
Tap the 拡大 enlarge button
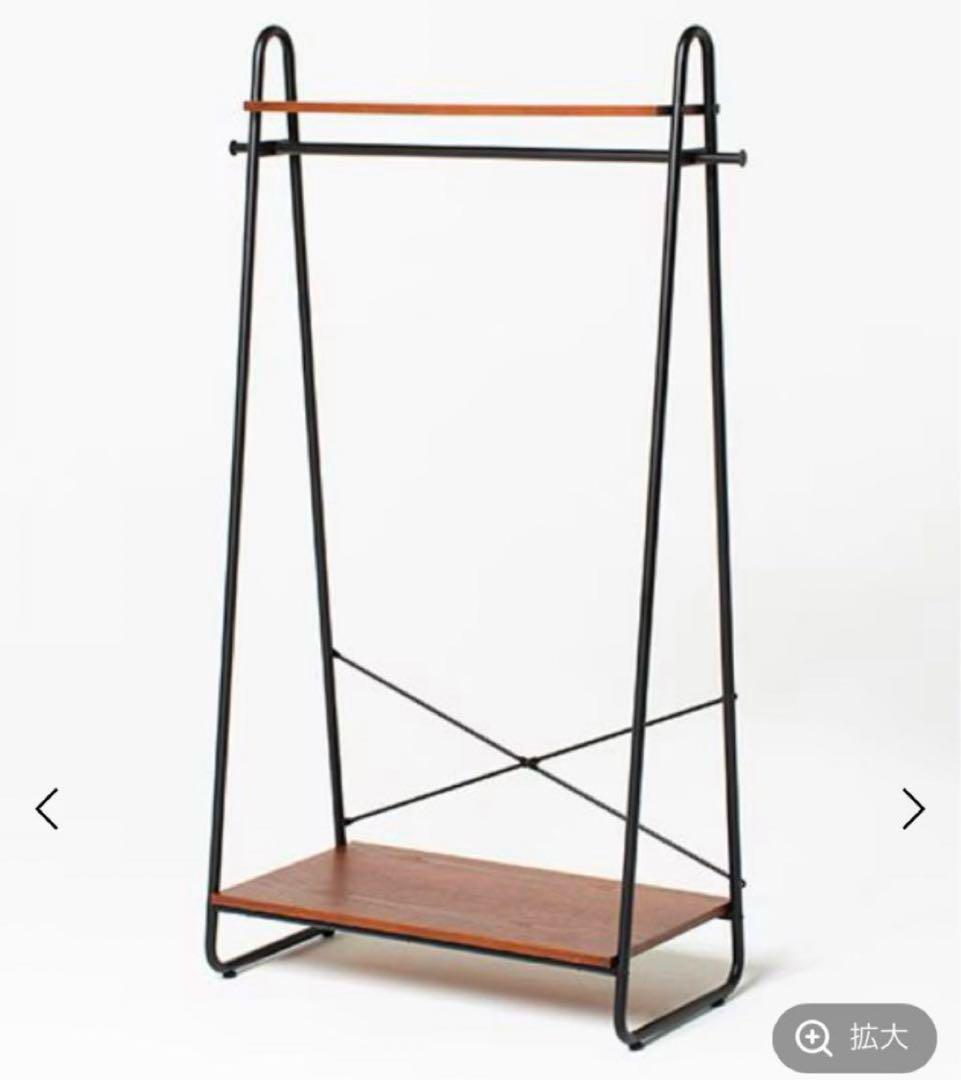pyautogui.click(x=854, y=1038)
